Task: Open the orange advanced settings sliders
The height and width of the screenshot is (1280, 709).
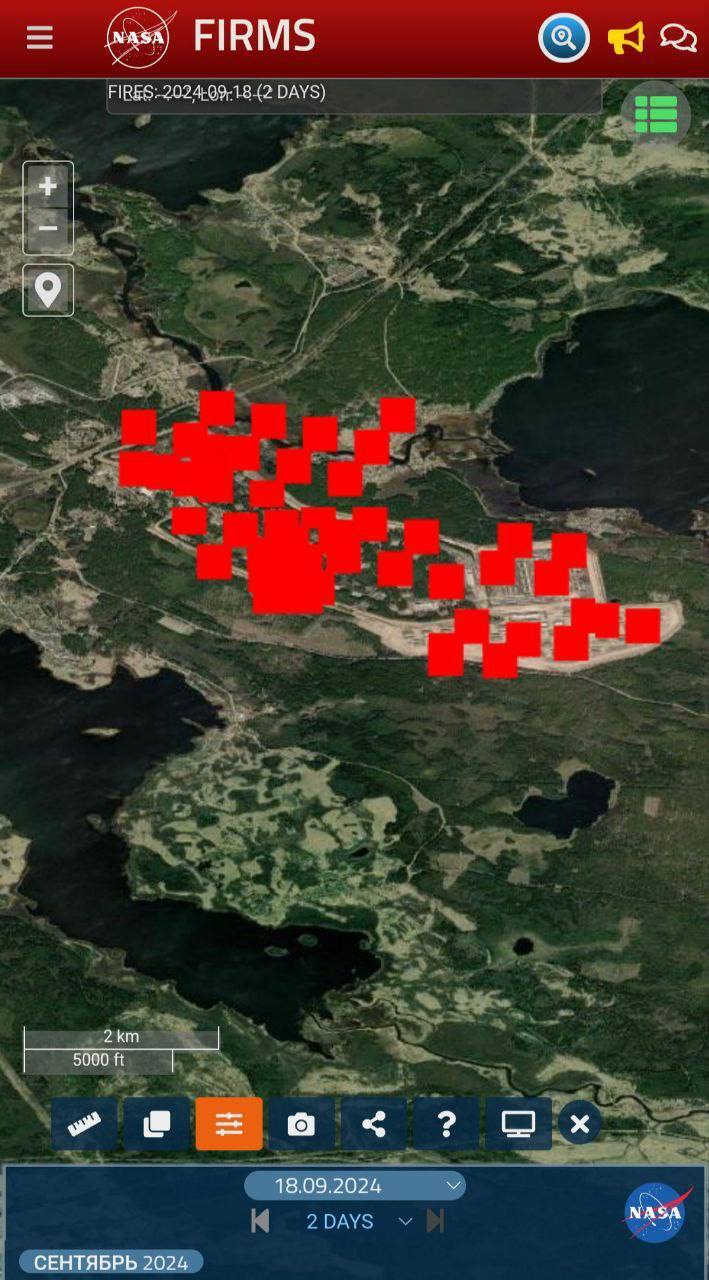Action: pos(229,1124)
